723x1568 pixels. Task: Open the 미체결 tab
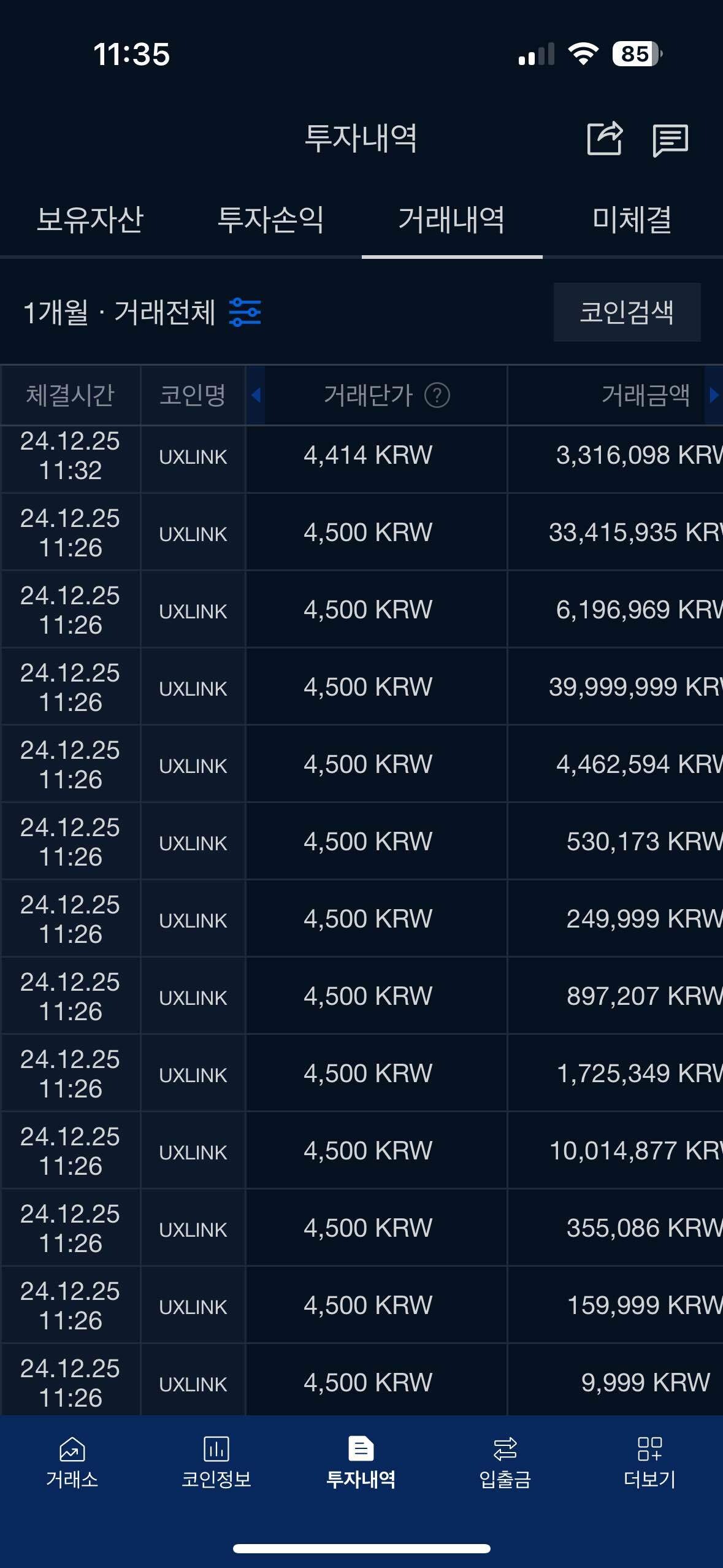tap(632, 220)
